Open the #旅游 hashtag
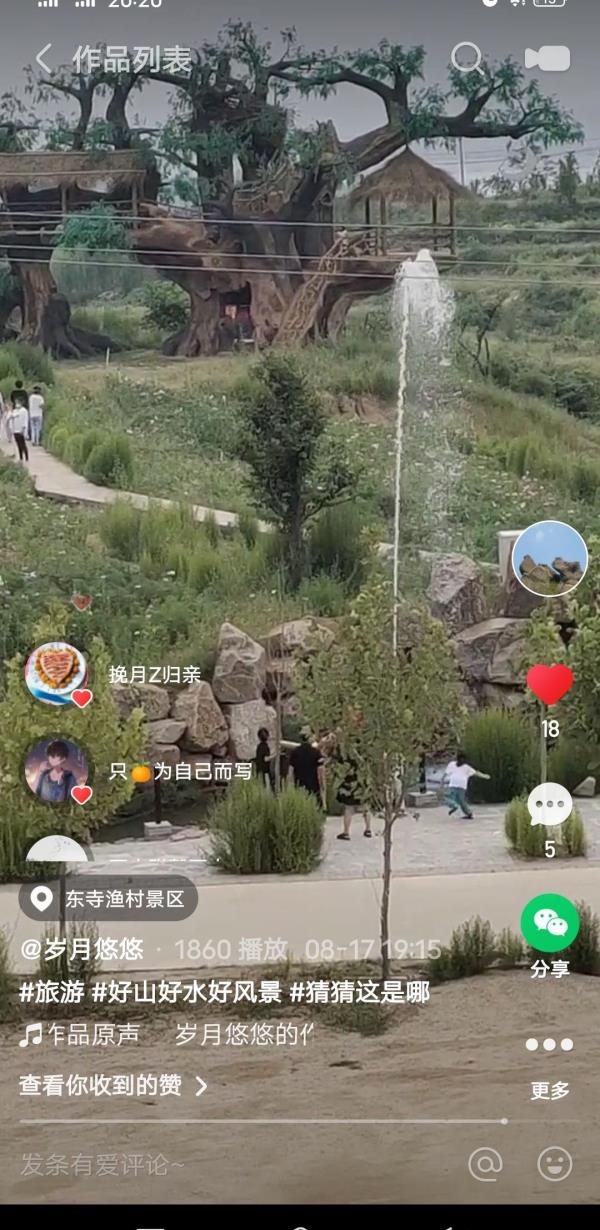 (51, 993)
